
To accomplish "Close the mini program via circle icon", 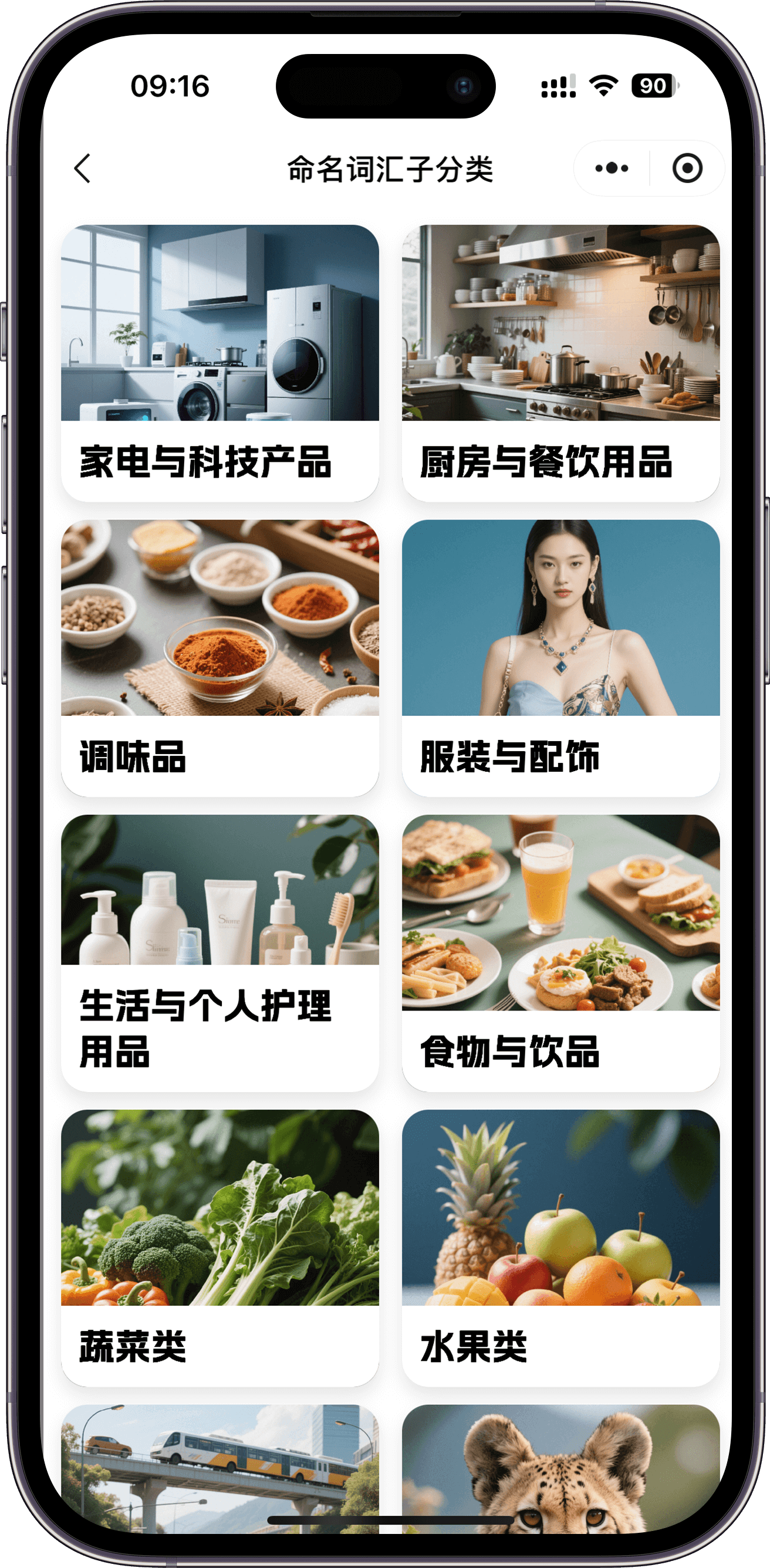I will (x=687, y=168).
